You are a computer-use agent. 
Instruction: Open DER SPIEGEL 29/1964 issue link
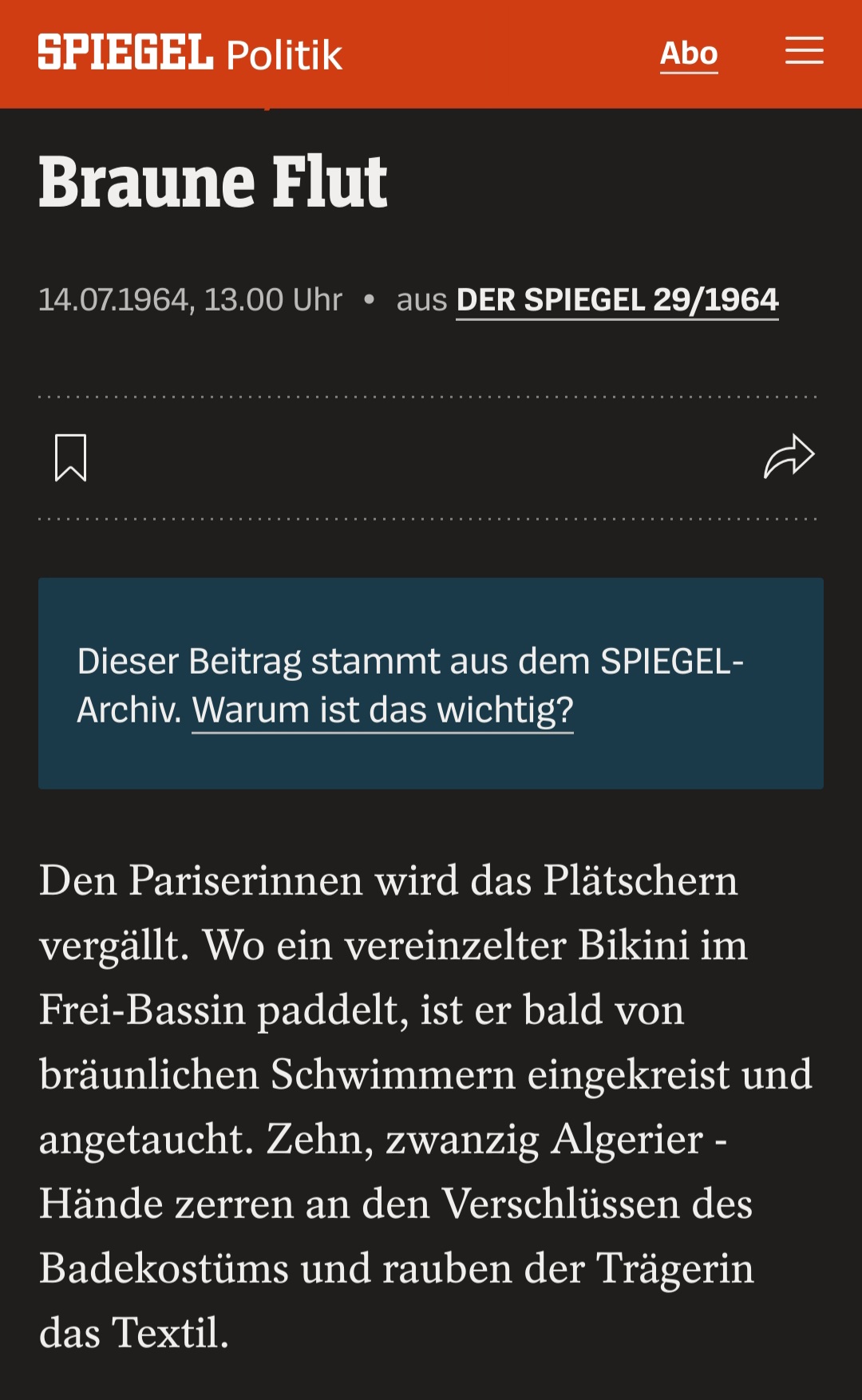tap(617, 301)
